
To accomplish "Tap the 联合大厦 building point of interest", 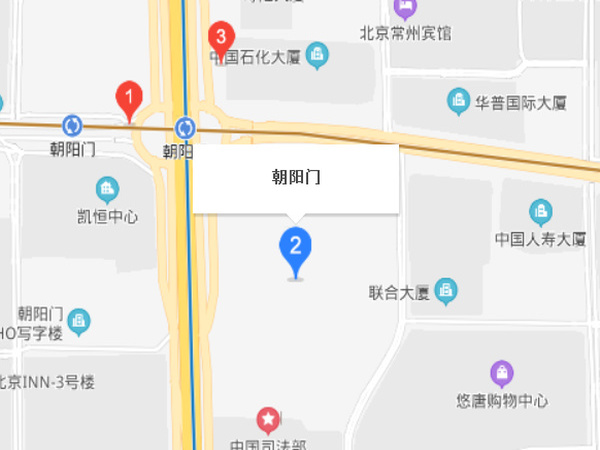I will (x=446, y=291).
